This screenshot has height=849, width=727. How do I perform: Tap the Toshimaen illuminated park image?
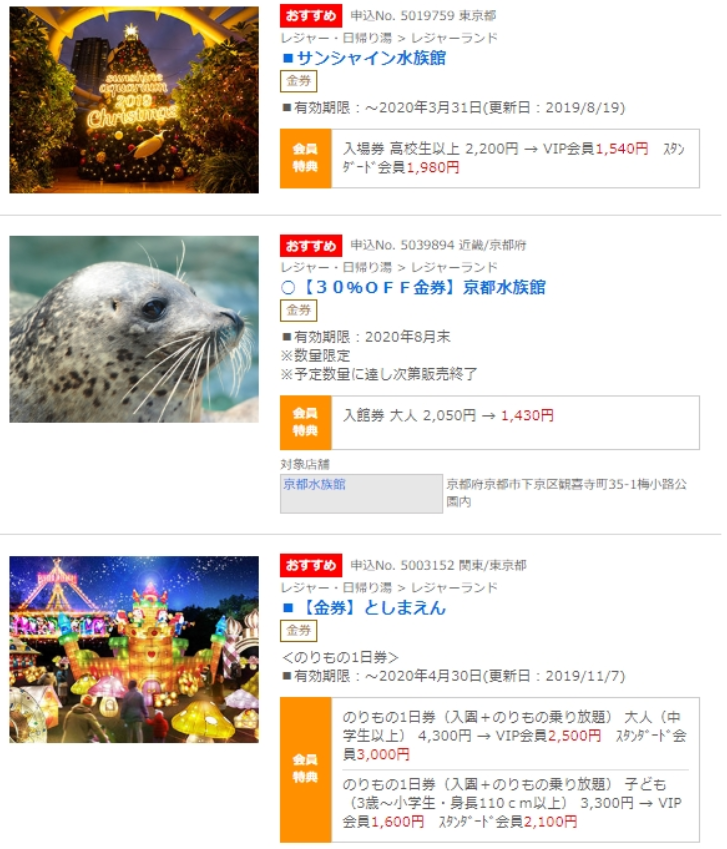(x=134, y=649)
